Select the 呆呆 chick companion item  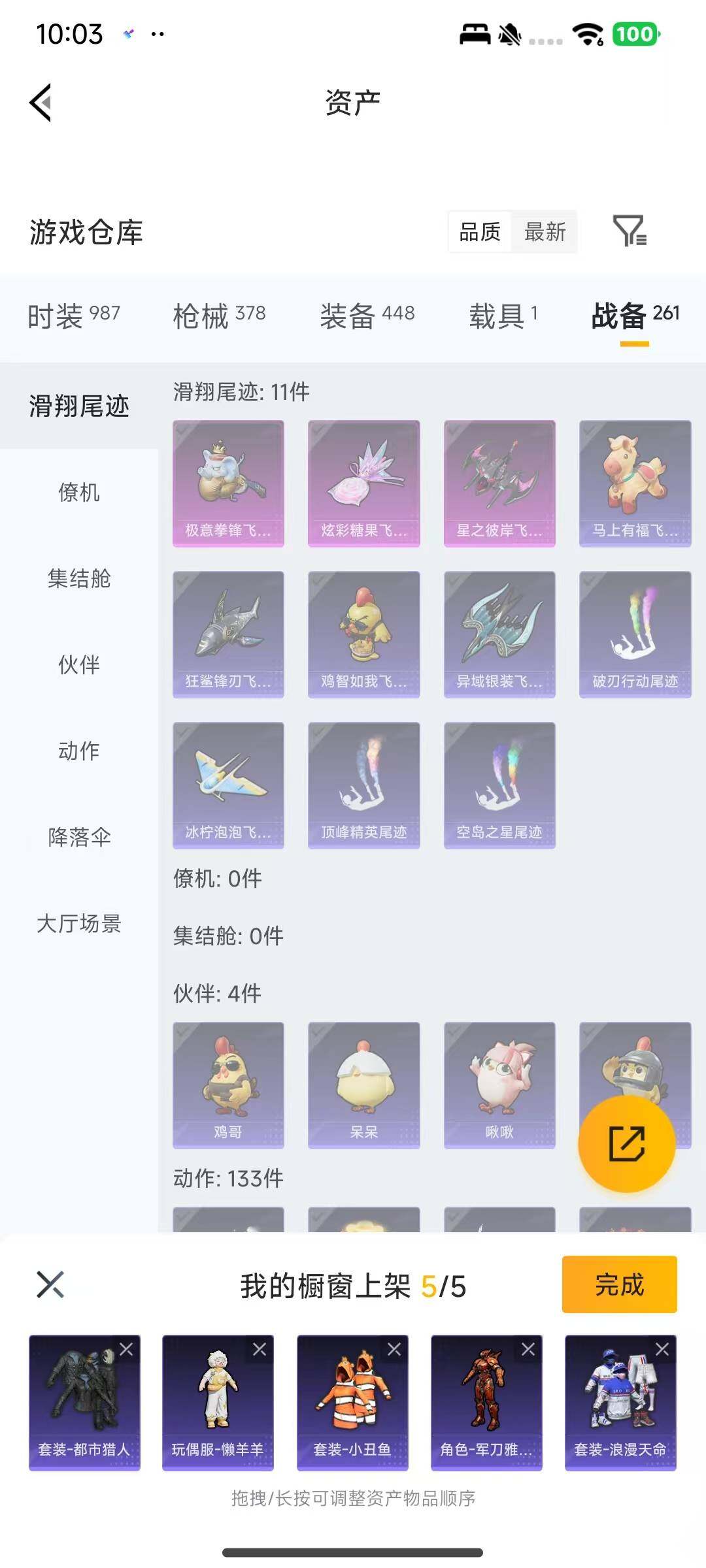click(x=363, y=1085)
